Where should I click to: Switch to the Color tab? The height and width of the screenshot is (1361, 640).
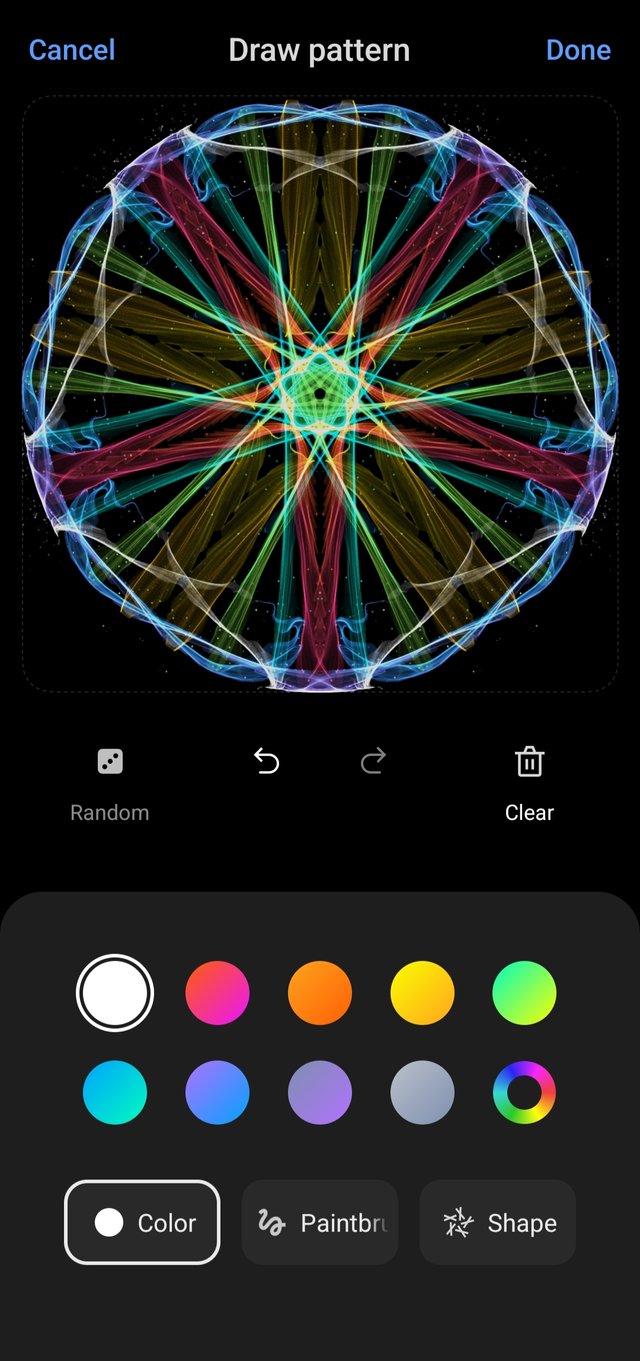pyautogui.click(x=142, y=1222)
